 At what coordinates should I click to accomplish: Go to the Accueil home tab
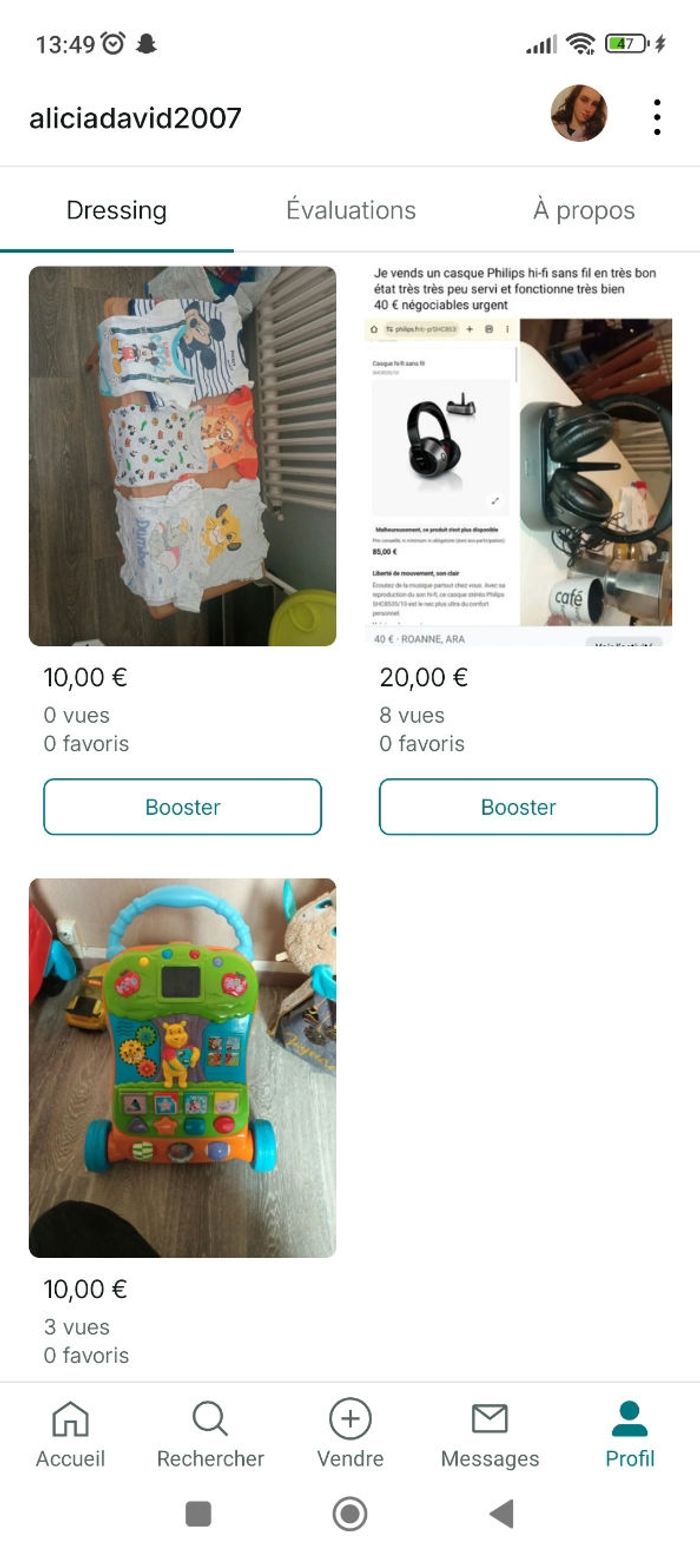[x=70, y=1433]
